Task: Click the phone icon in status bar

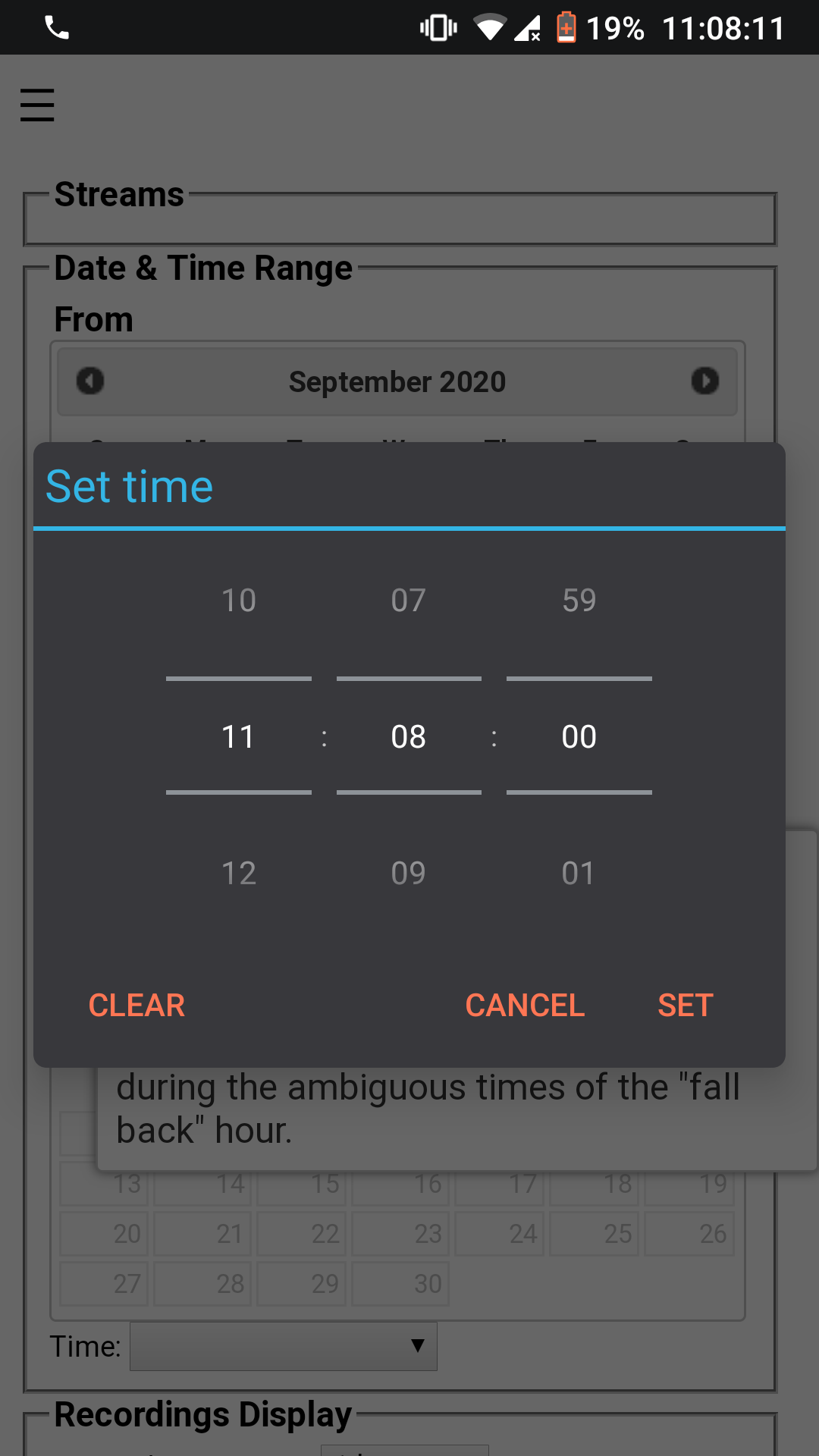Action: (x=57, y=27)
